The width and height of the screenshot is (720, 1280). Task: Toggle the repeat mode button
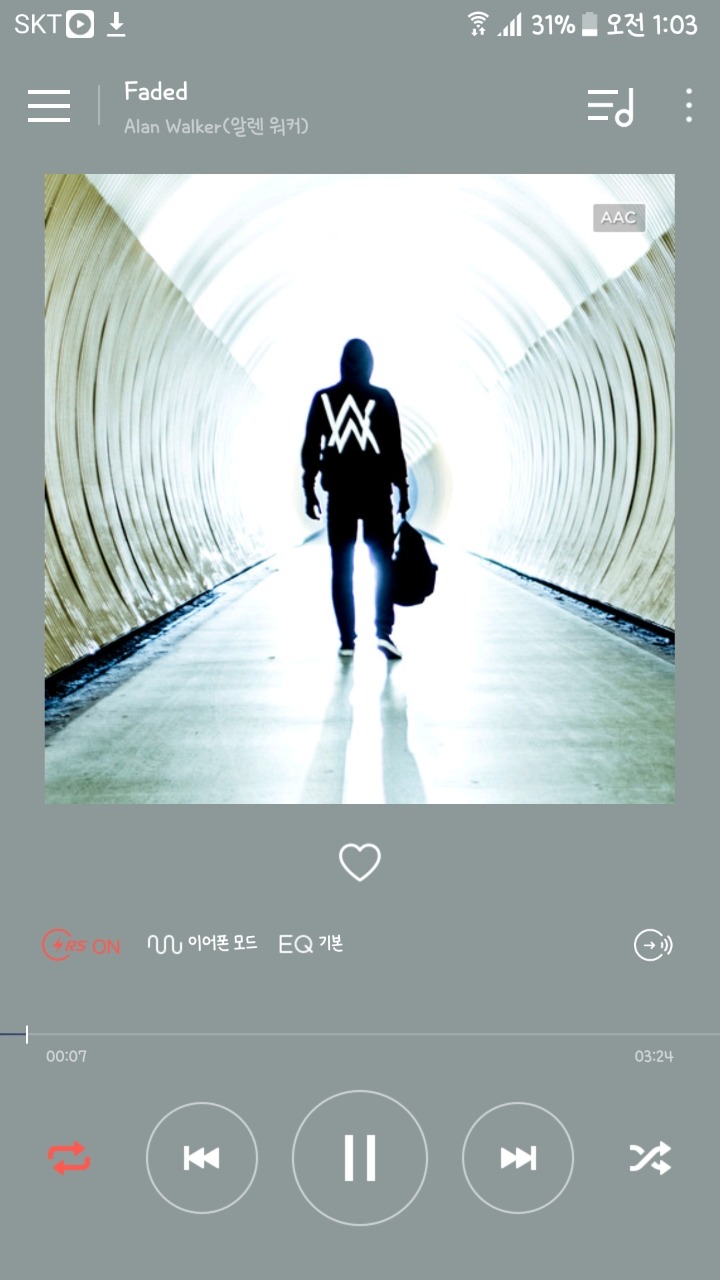[x=69, y=1158]
